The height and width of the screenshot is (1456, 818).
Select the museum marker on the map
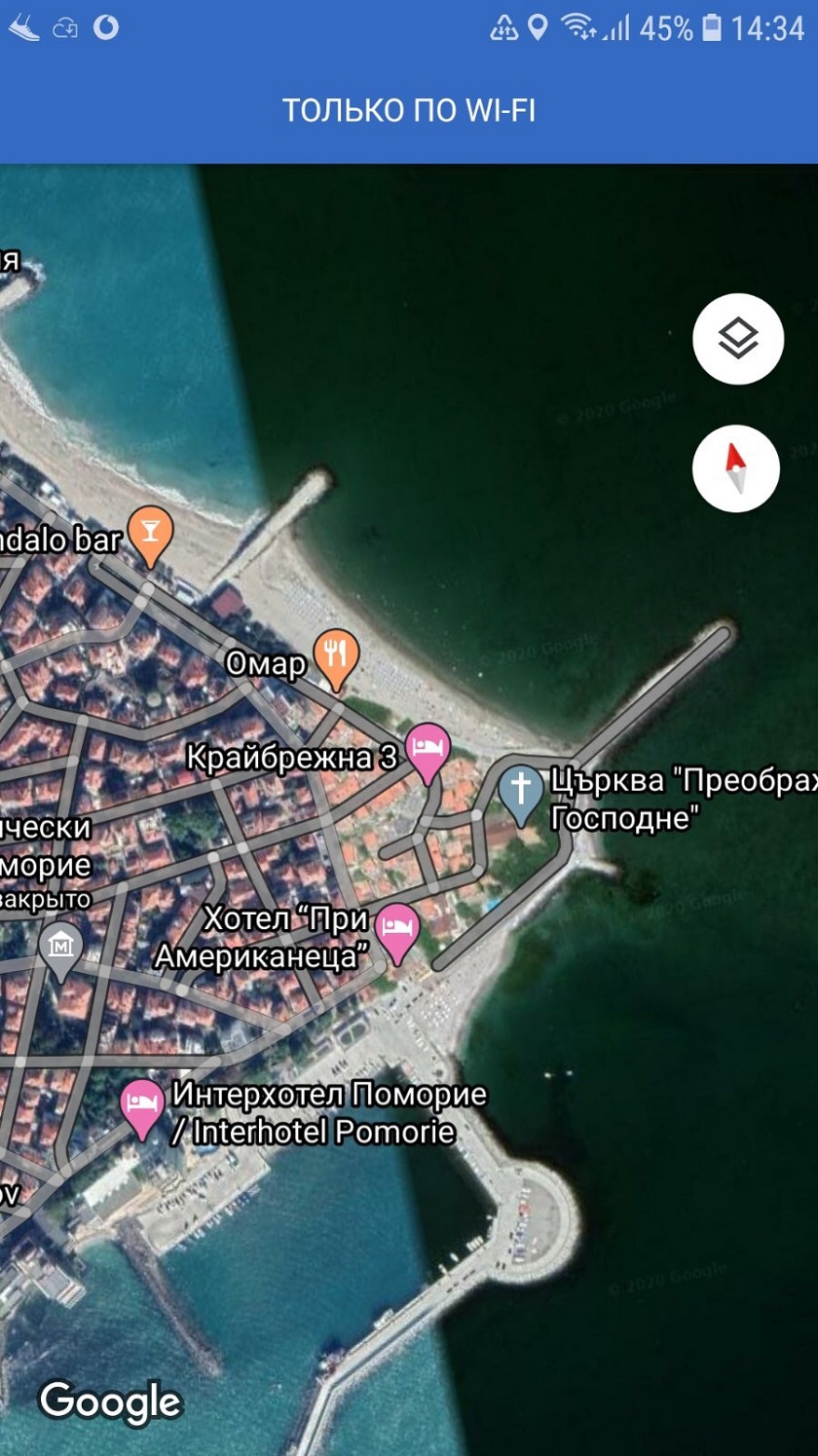coord(61,948)
